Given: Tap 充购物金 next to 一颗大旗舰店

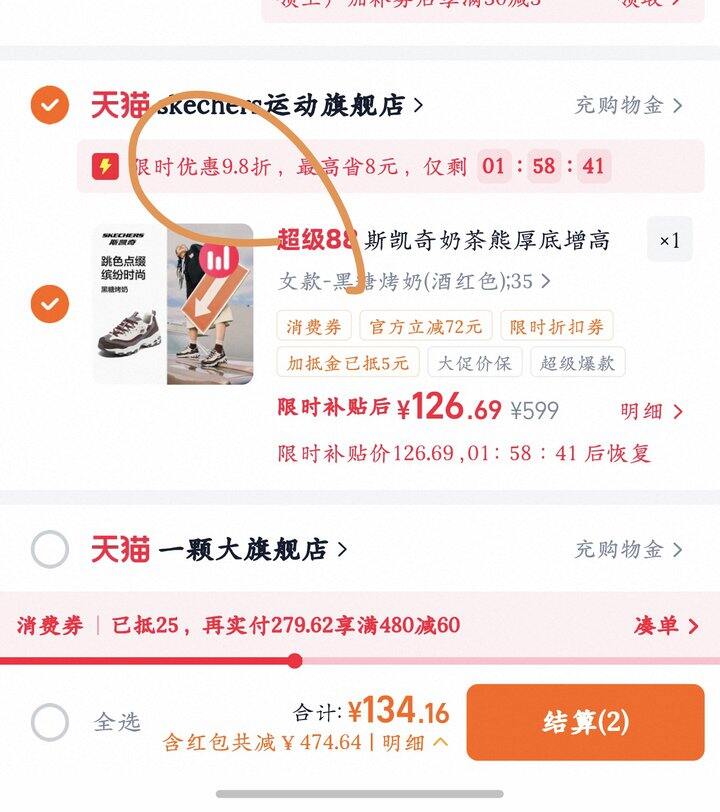Looking at the screenshot, I should tap(628, 549).
